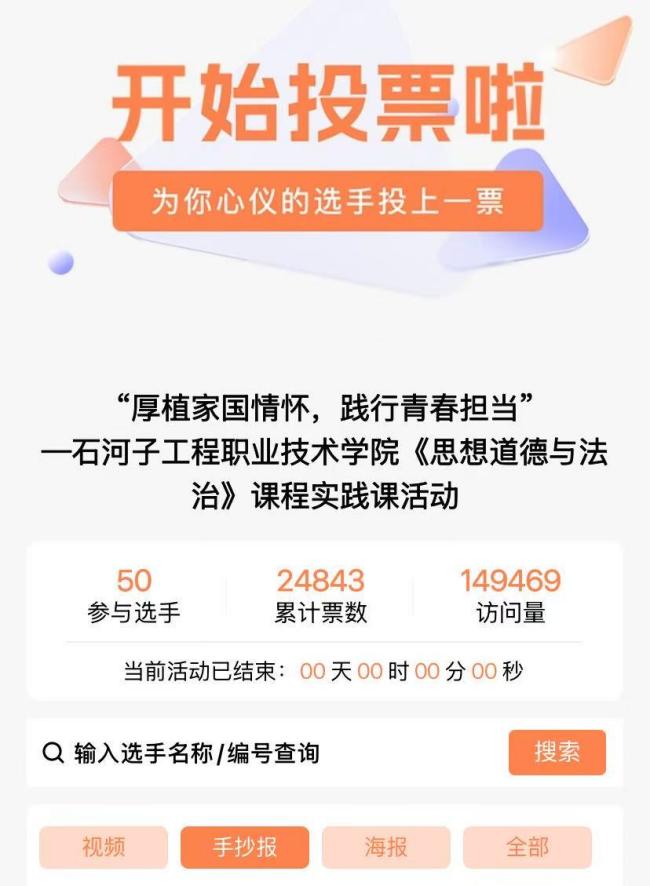Switch to the 视频 category tab
Viewport: 650px width, 886px height.
[104, 847]
